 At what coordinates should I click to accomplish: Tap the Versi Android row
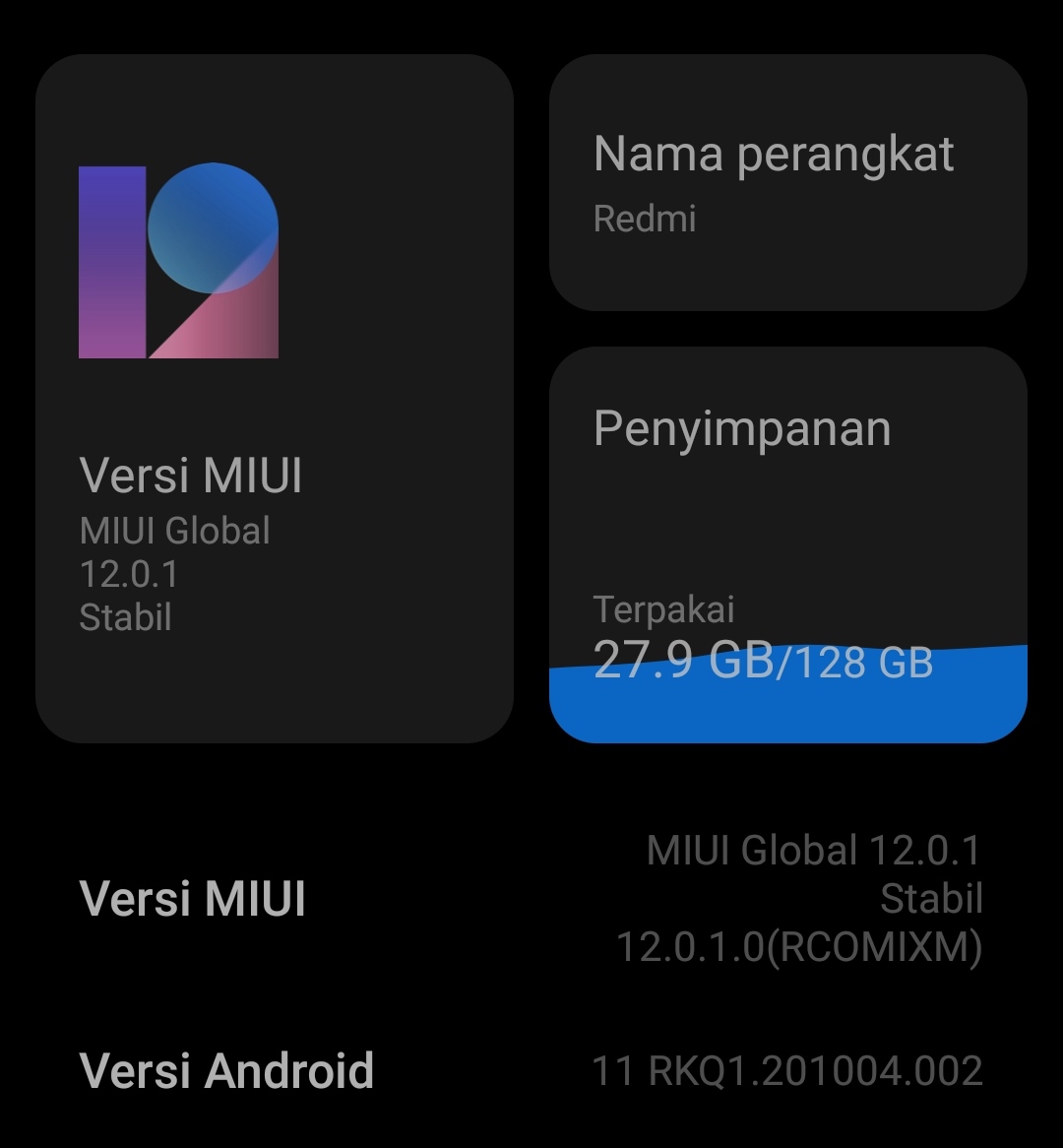coord(531,1070)
